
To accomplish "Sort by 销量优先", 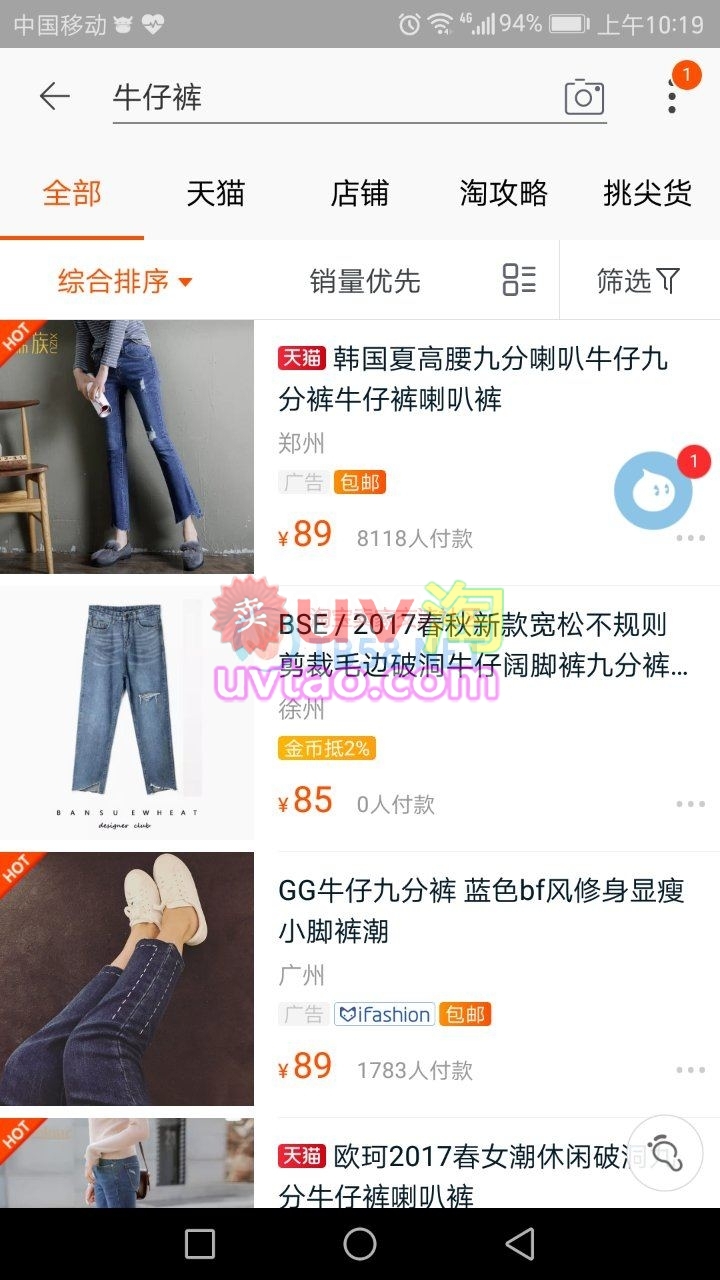I will click(365, 281).
